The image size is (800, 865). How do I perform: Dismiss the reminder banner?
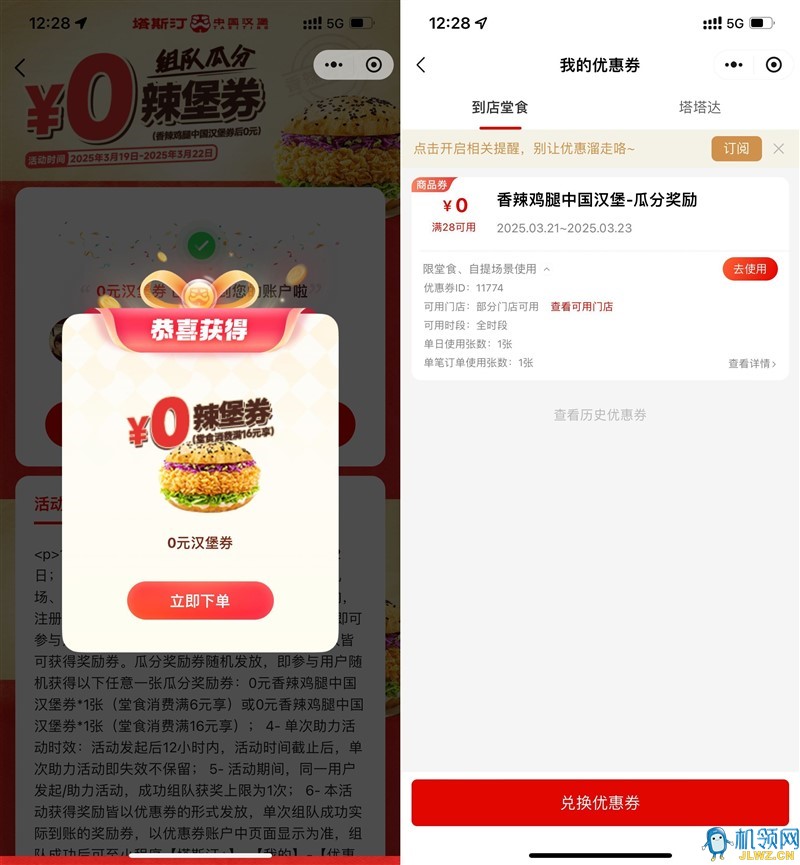click(x=778, y=148)
